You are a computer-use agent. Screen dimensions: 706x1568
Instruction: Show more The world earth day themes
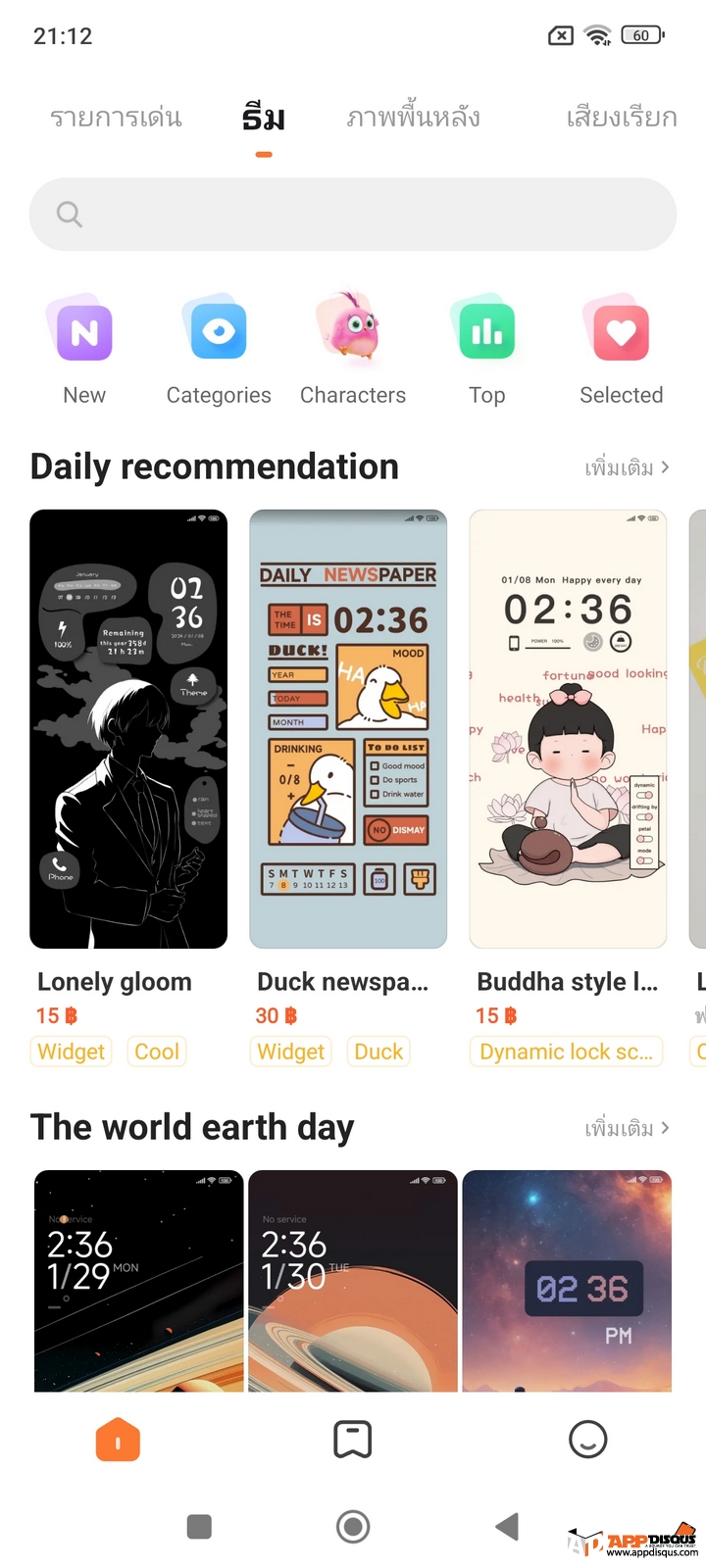[x=627, y=1128]
